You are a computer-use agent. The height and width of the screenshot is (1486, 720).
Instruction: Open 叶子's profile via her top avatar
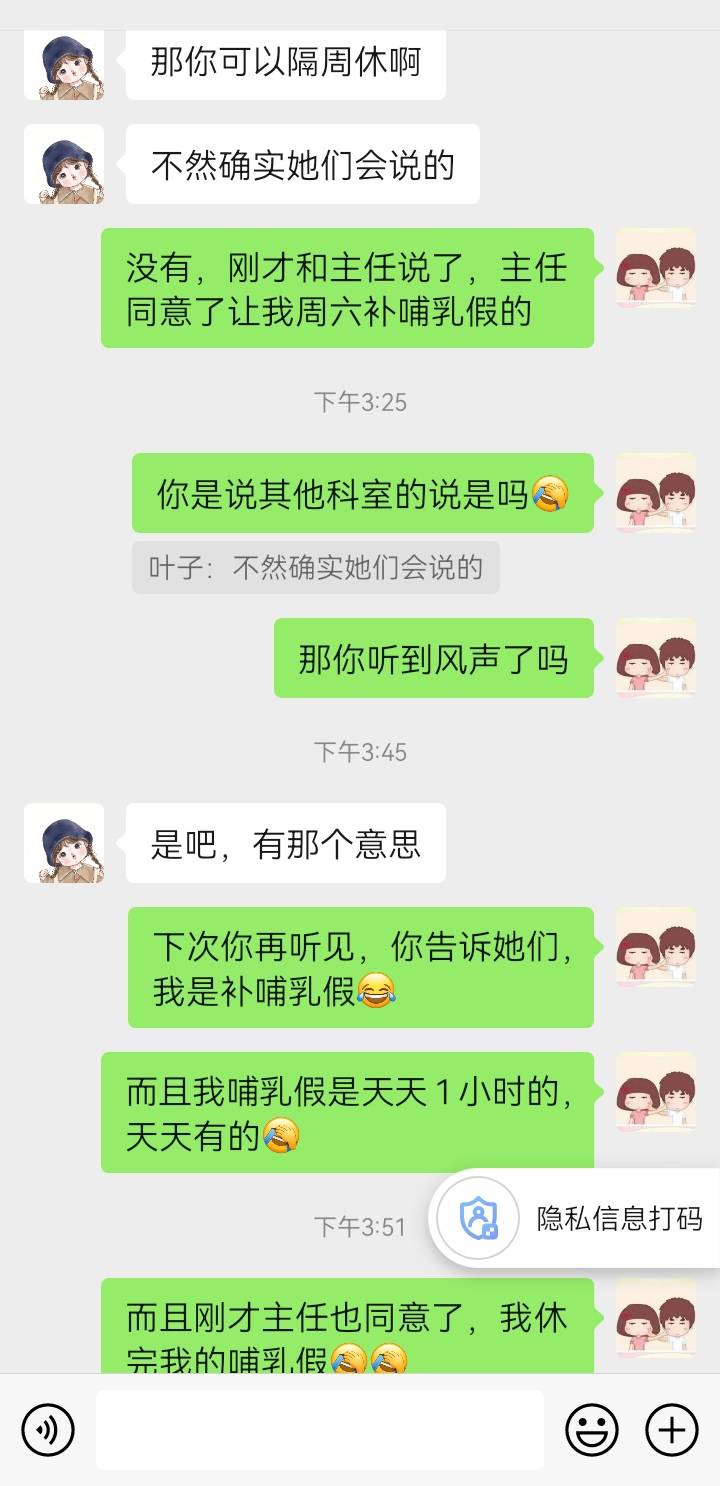click(63, 66)
